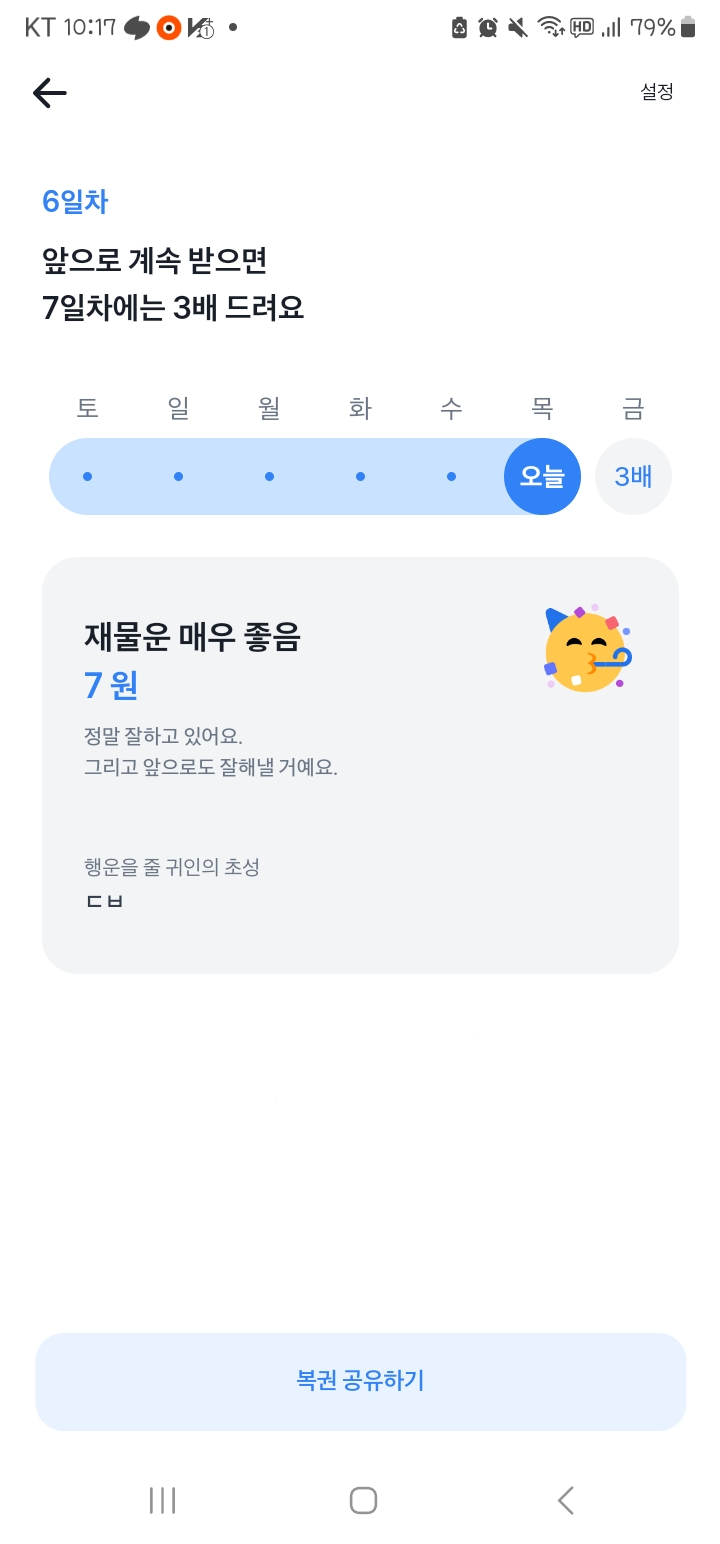Open 설정 settings
The image size is (720, 1544).
[657, 92]
